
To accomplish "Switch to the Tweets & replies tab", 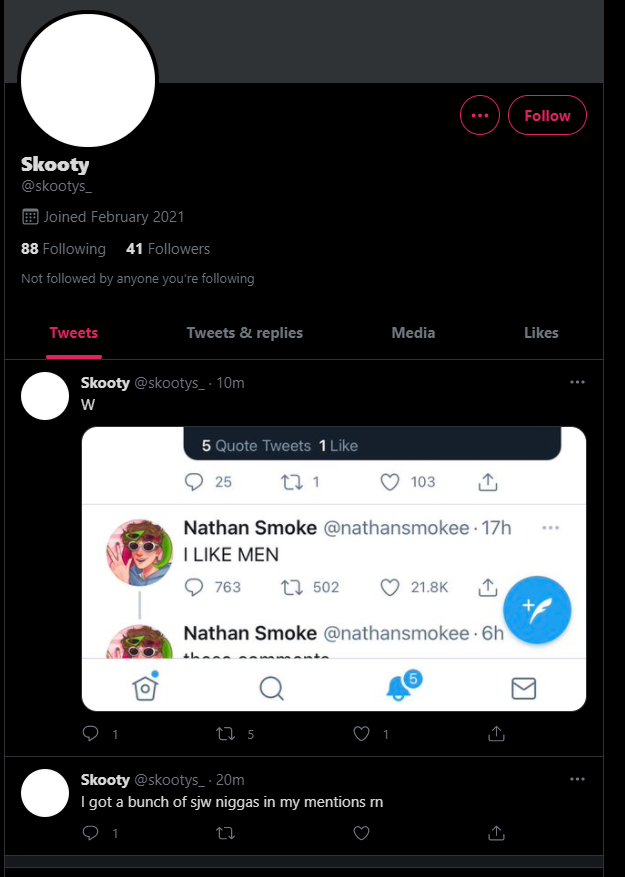I will pyautogui.click(x=244, y=333).
